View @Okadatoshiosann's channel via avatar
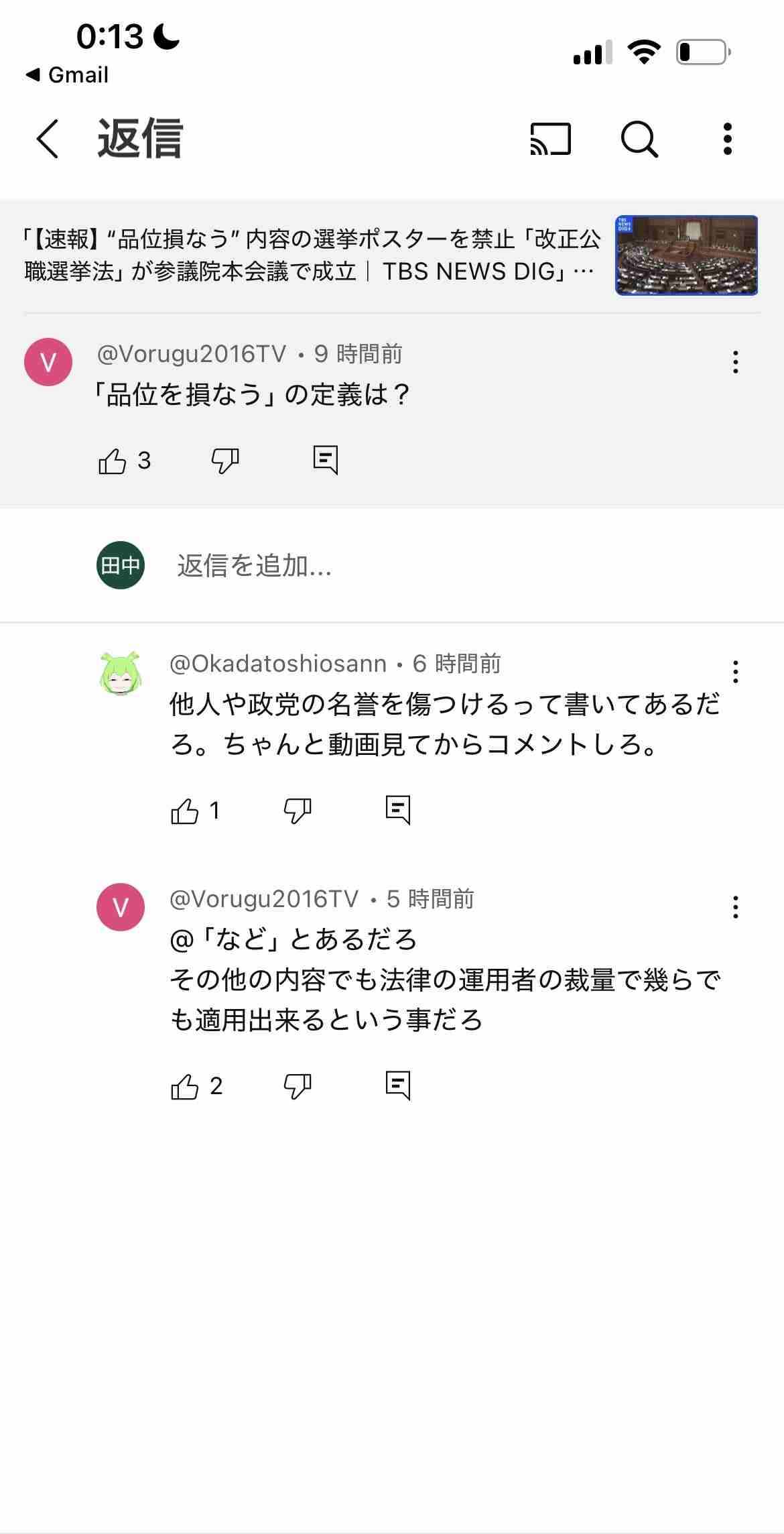784x1534 pixels. pyautogui.click(x=121, y=674)
